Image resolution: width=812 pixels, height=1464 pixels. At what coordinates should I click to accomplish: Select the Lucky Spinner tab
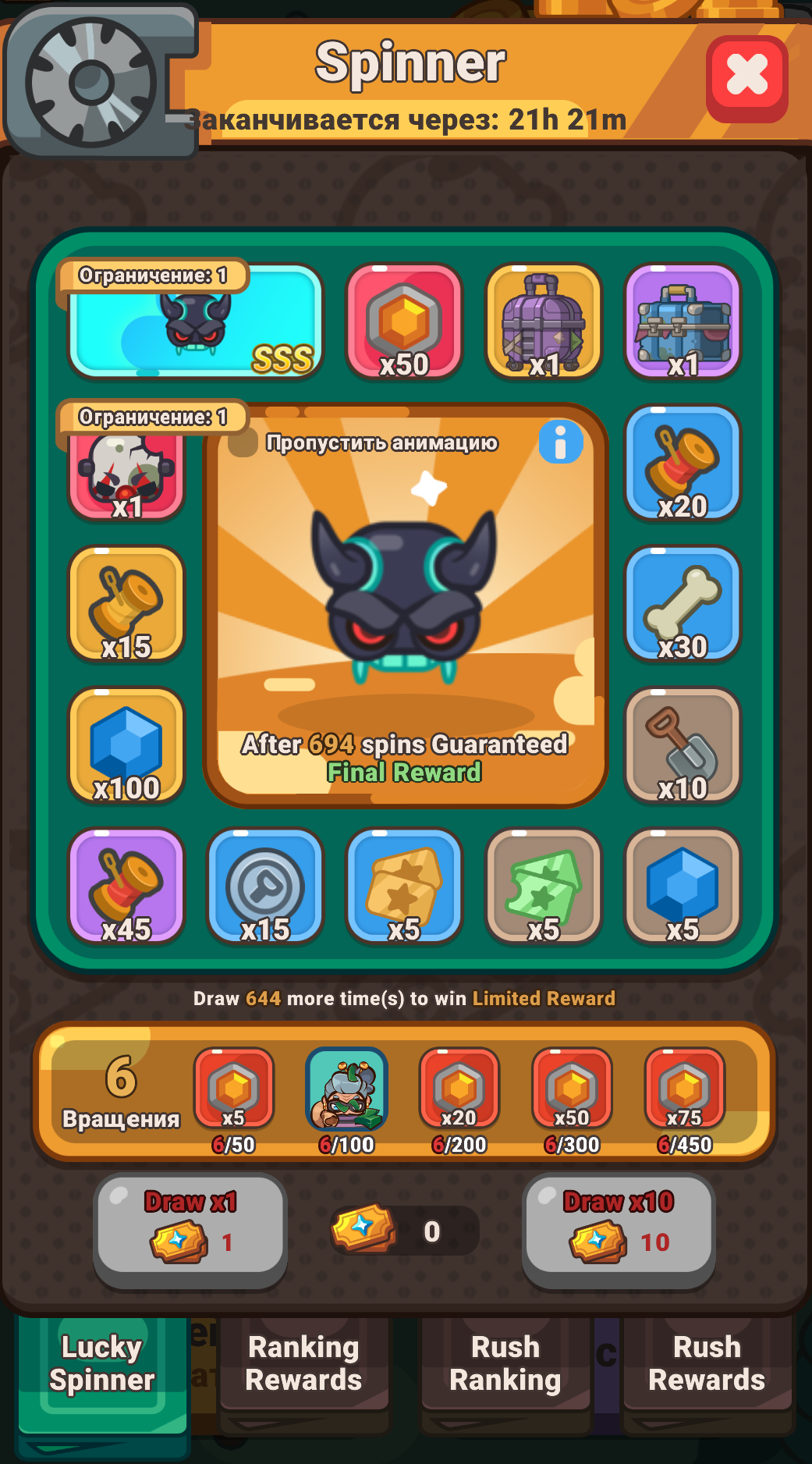pos(101,1363)
